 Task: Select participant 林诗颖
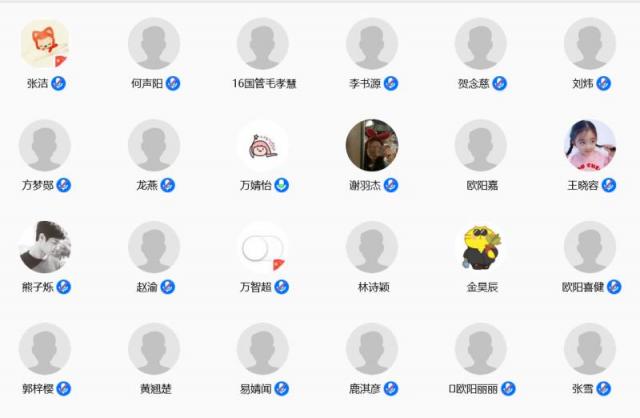point(372,248)
